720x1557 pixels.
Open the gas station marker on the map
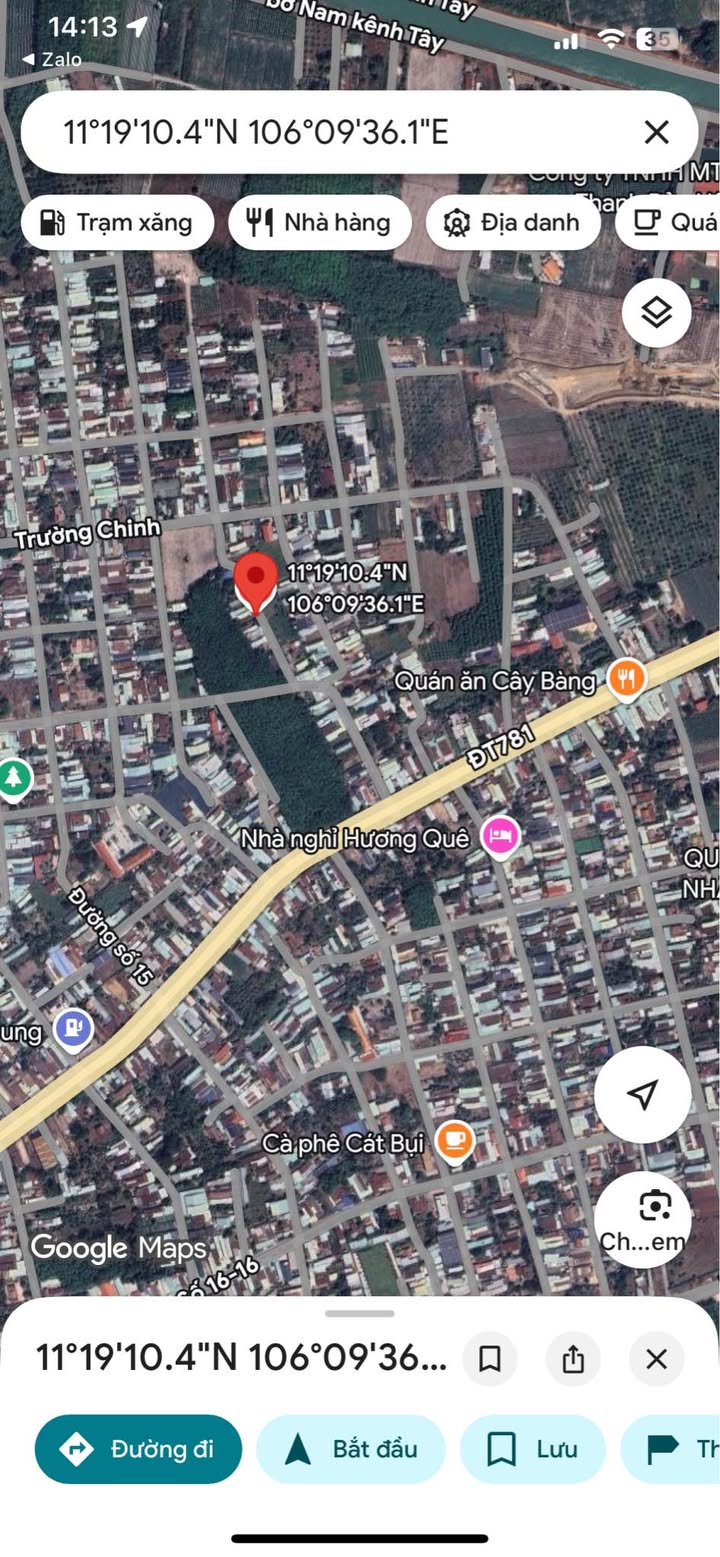click(73, 1028)
